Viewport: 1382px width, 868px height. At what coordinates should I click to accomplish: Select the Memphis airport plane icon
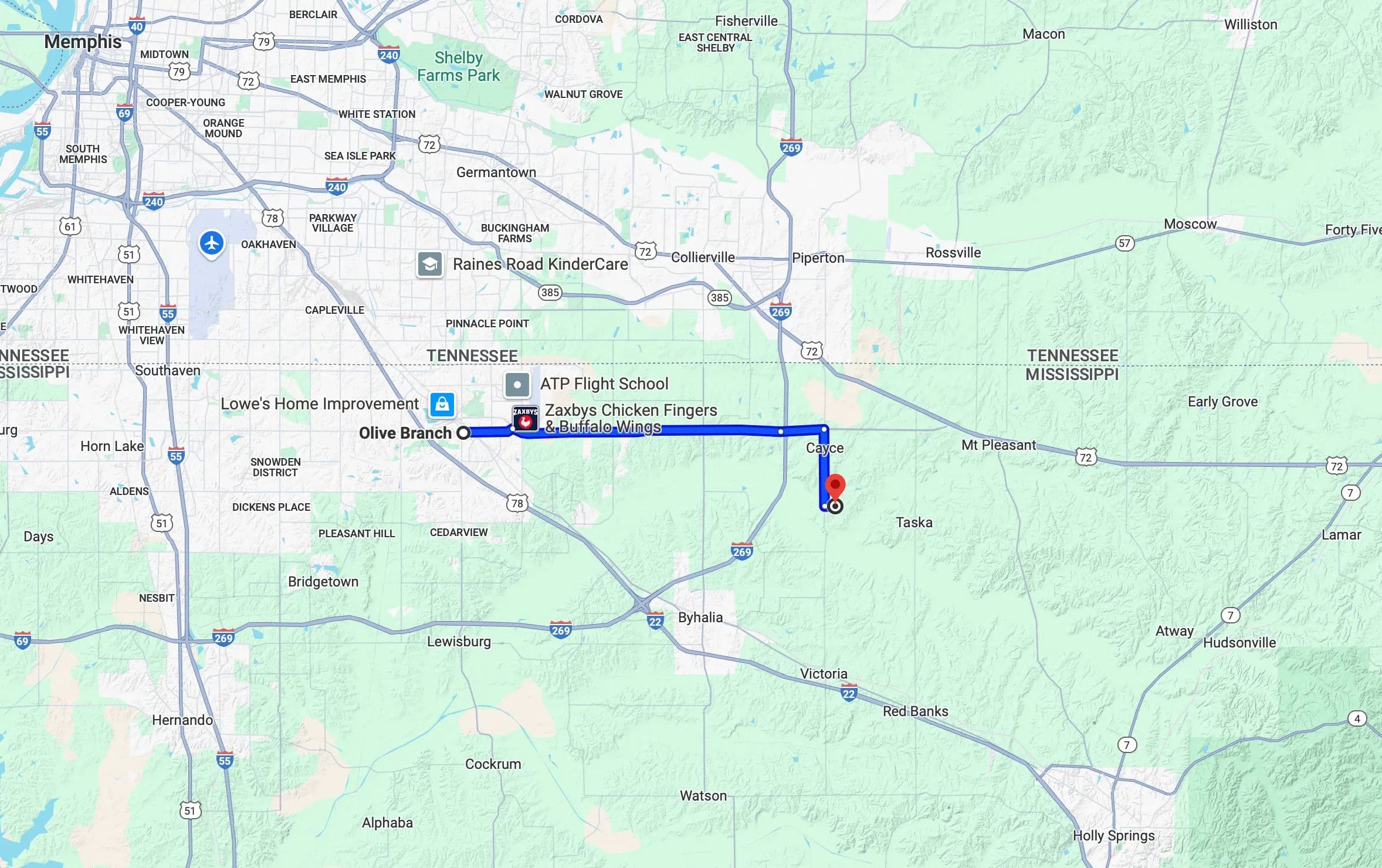click(x=212, y=243)
